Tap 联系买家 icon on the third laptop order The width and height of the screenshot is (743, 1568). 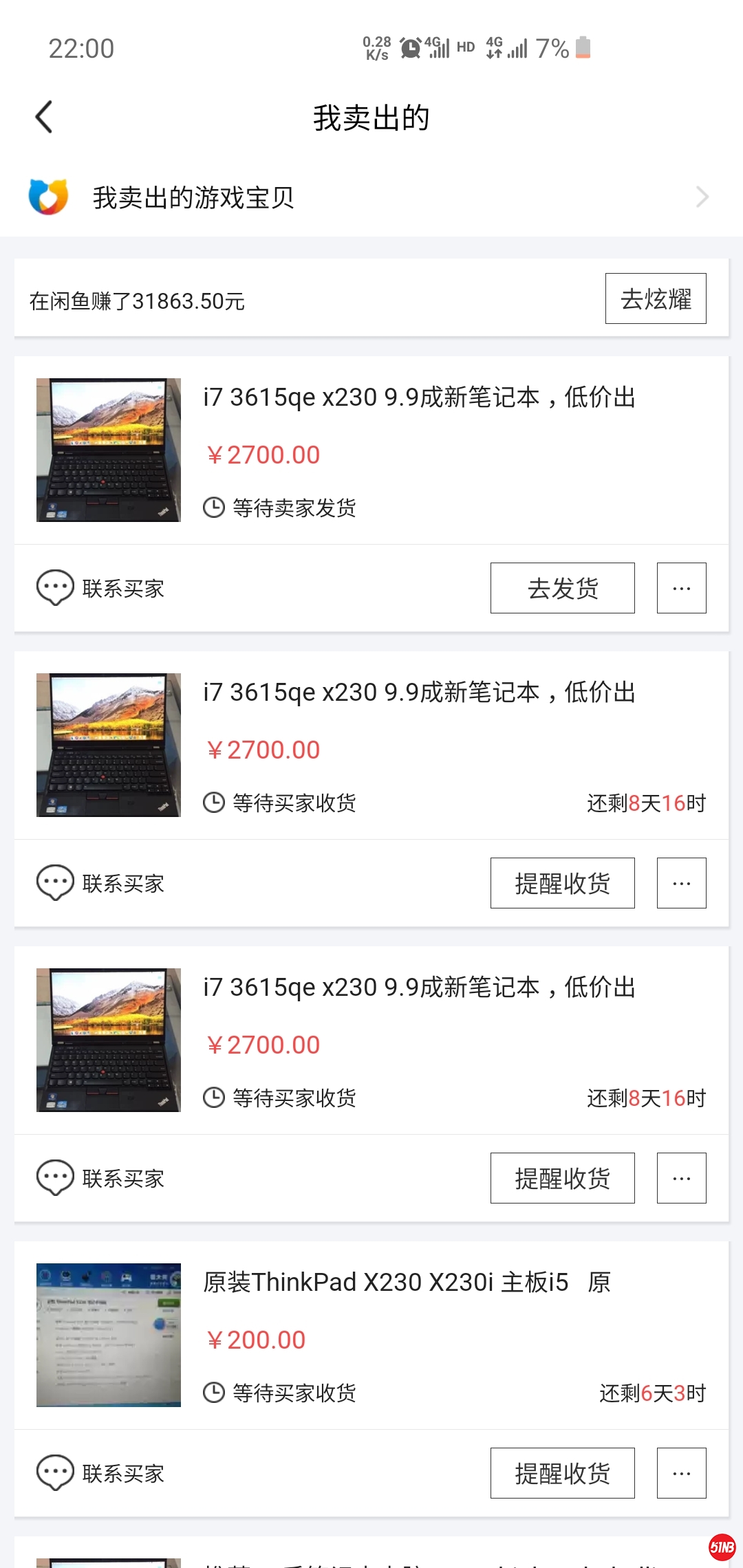[x=56, y=1177]
